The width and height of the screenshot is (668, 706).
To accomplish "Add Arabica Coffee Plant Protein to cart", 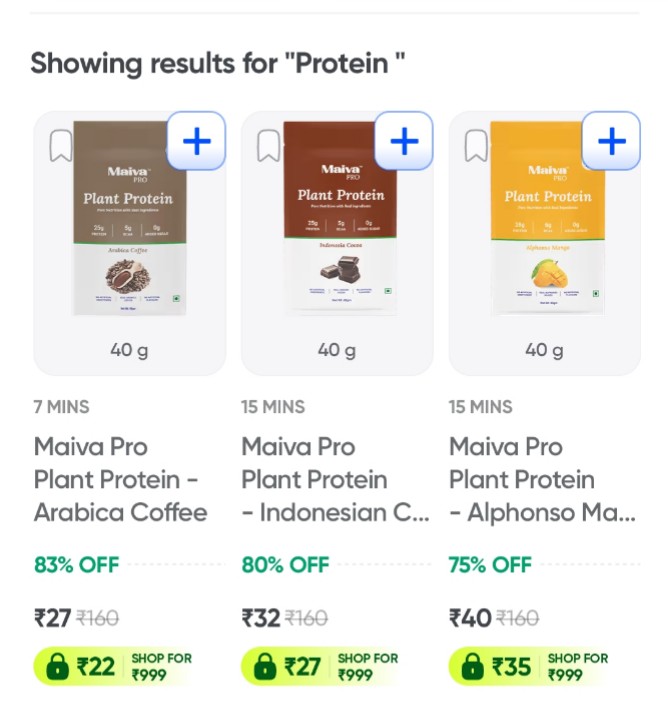I will pyautogui.click(x=196, y=141).
